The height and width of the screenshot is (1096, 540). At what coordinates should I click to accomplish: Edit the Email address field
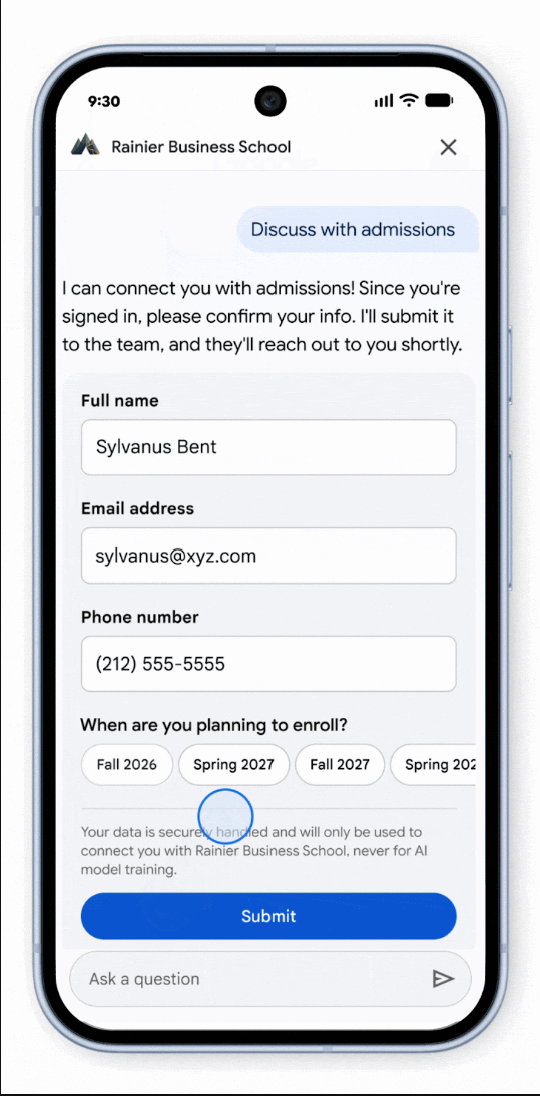click(268, 556)
